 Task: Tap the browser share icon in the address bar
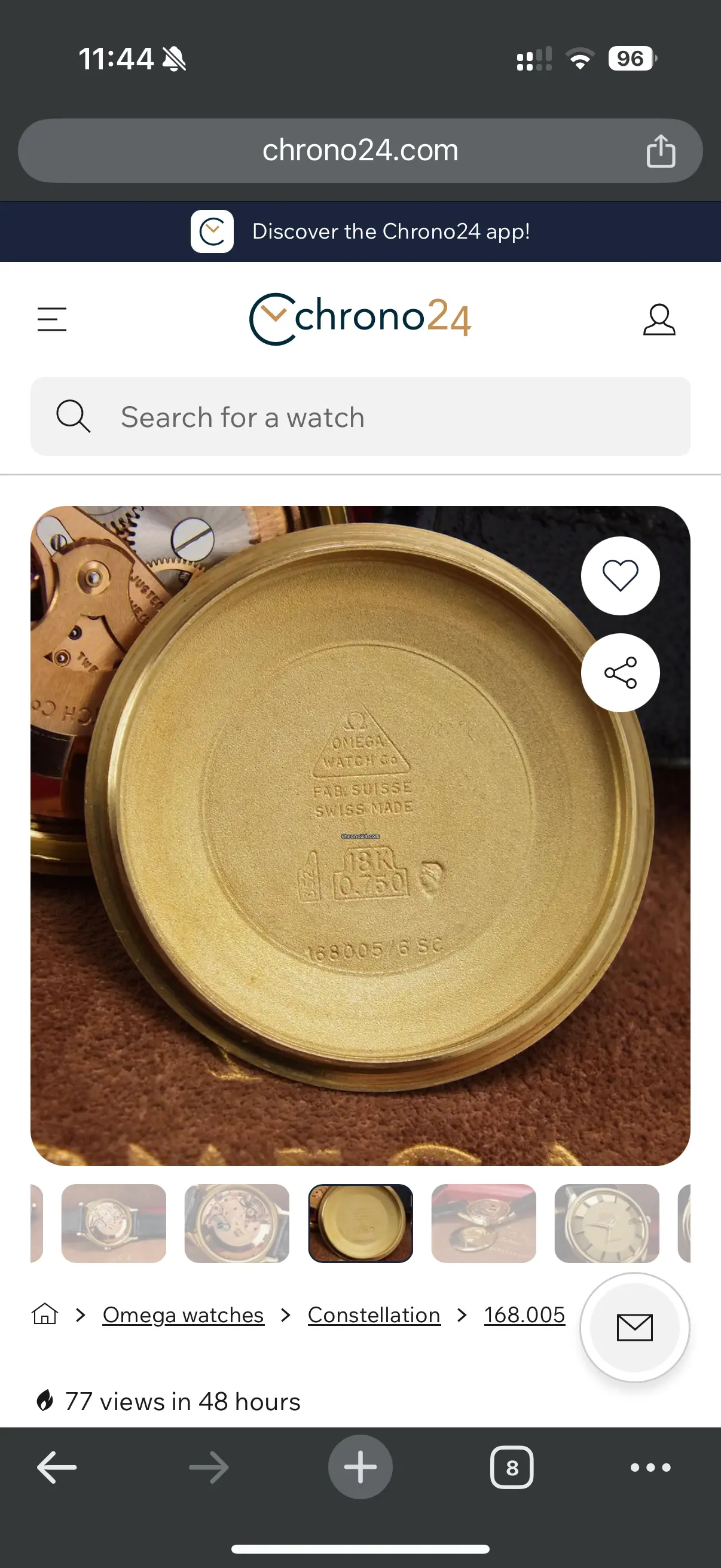661,151
